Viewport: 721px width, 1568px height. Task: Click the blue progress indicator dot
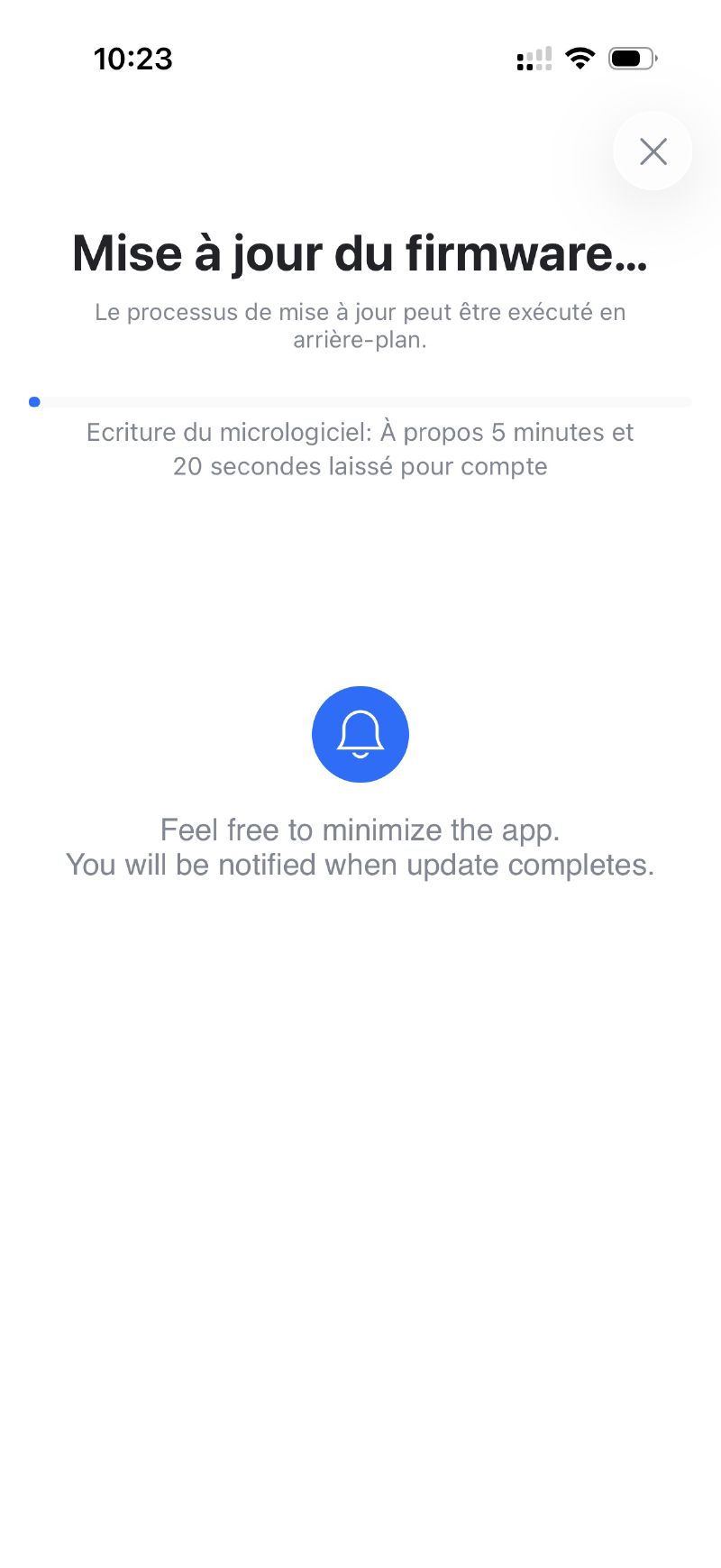pyautogui.click(x=33, y=401)
